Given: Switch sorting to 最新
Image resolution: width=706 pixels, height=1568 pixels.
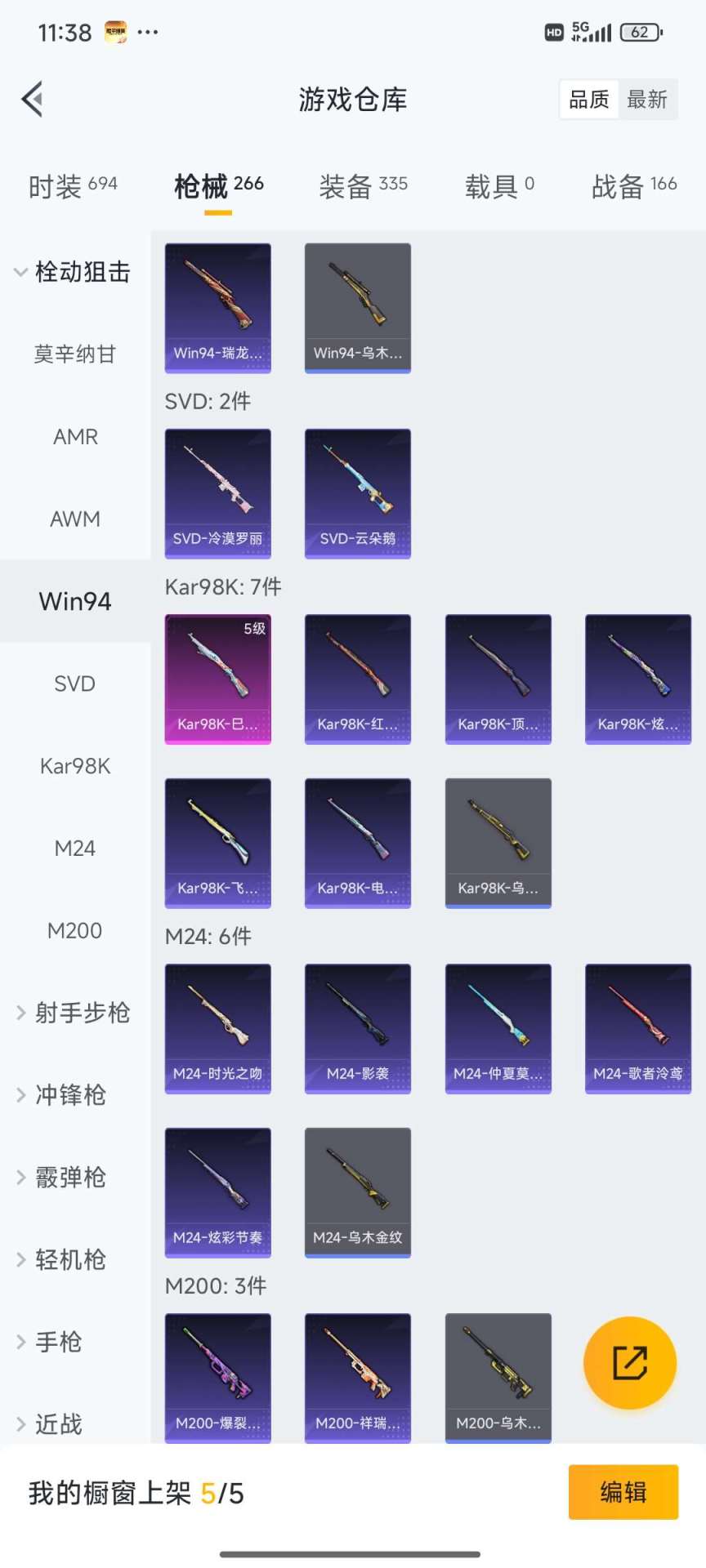Looking at the screenshot, I should tap(648, 99).
